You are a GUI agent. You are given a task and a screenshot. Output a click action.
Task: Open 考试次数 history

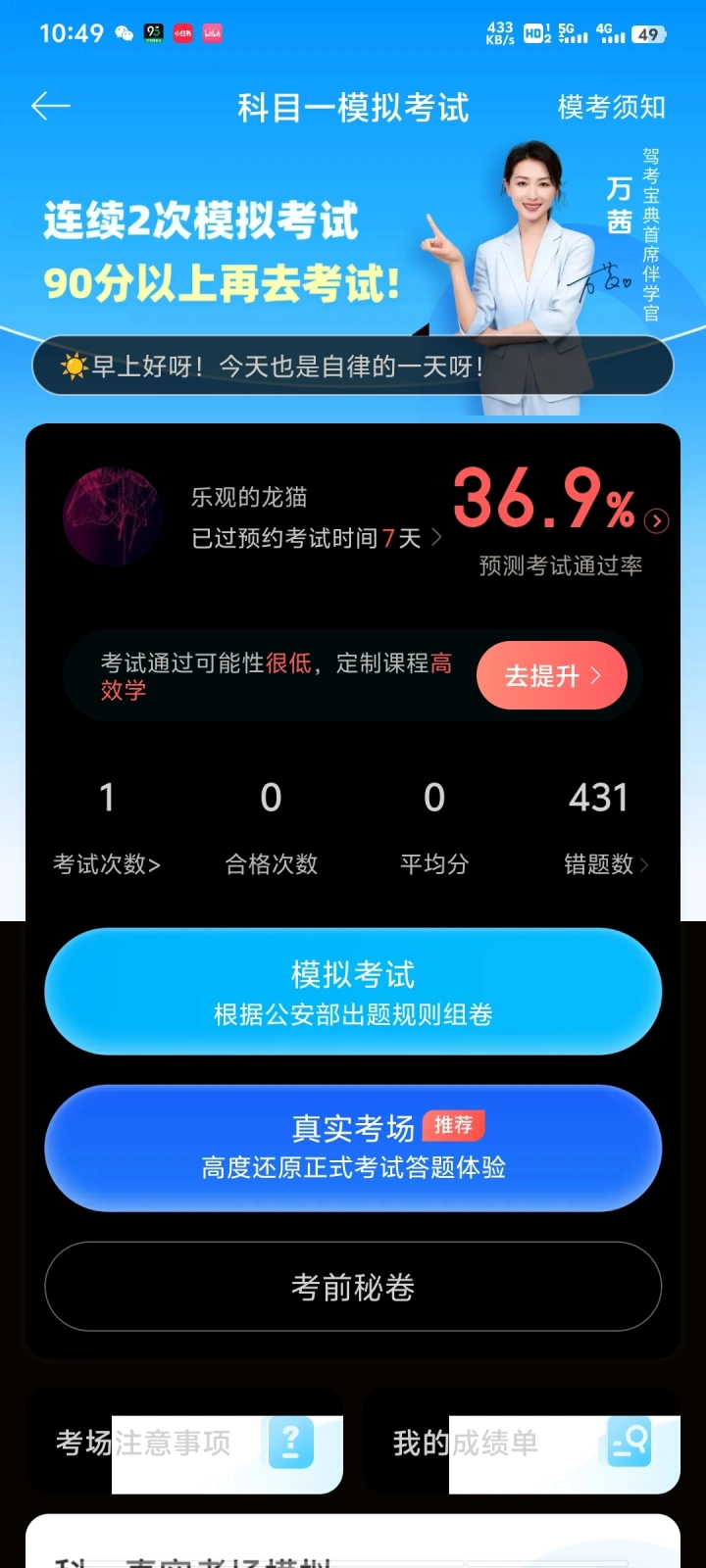pos(106,863)
